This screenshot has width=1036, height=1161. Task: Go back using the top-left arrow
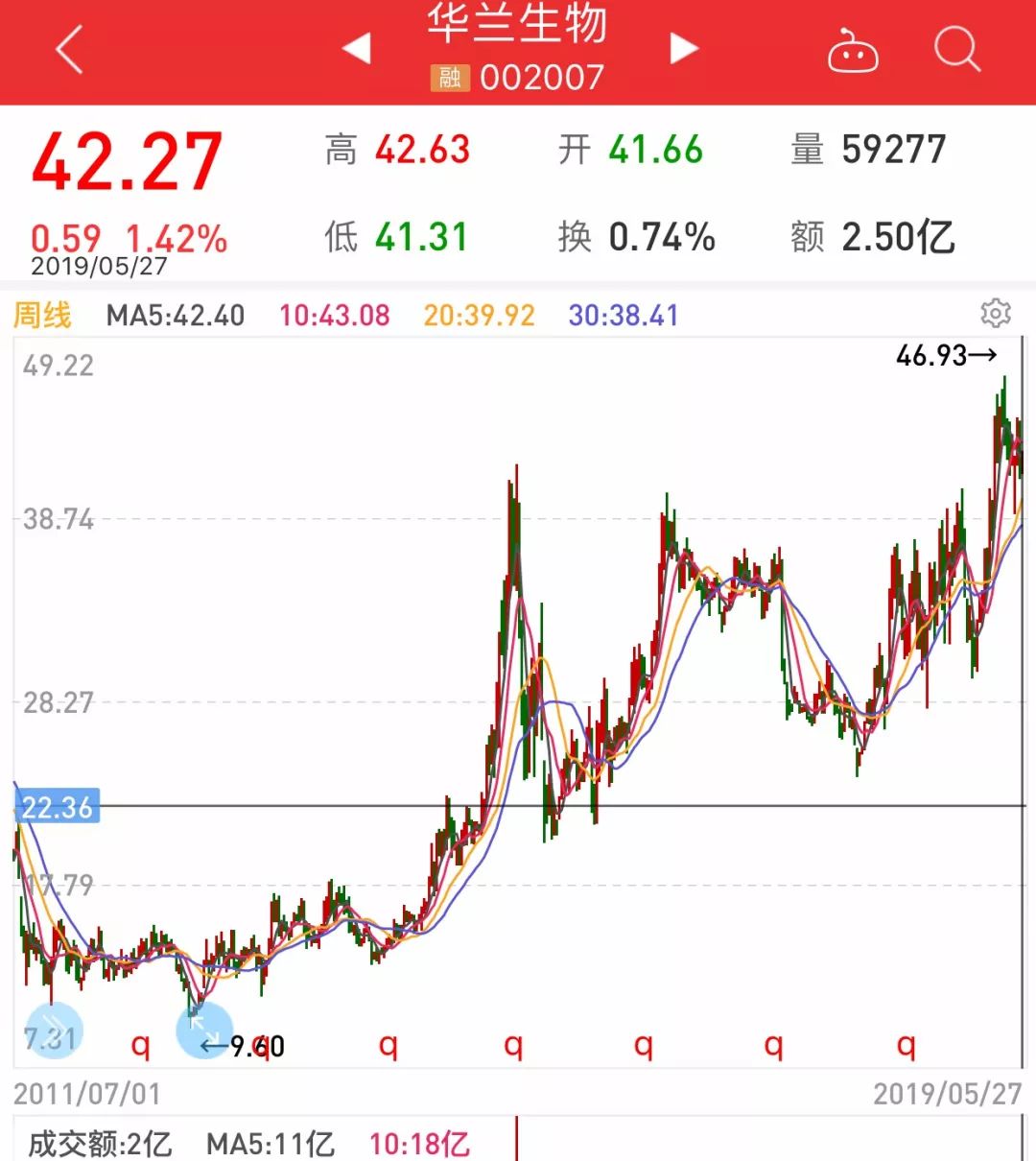coord(70,49)
